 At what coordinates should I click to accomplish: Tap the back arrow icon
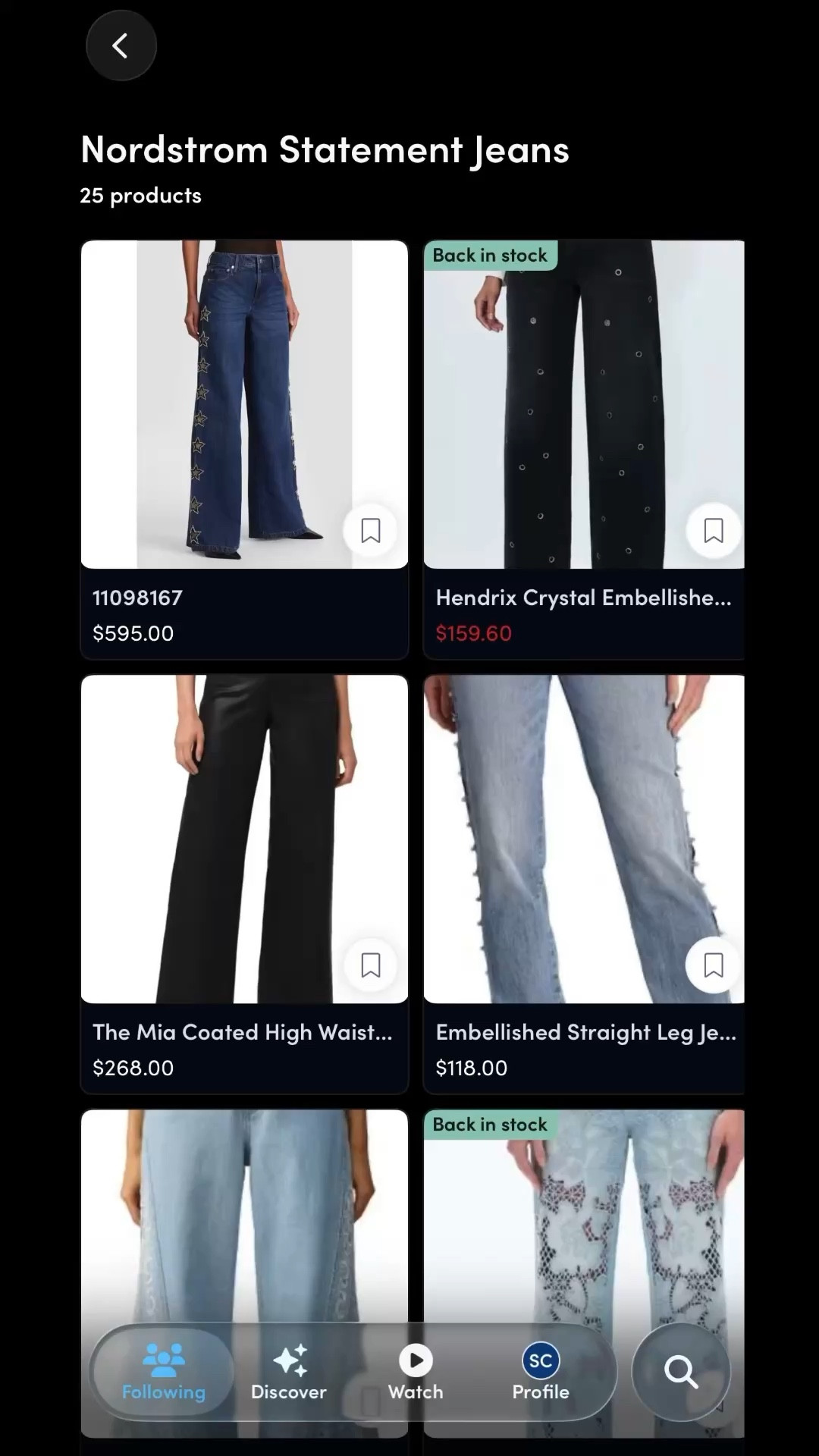121,45
